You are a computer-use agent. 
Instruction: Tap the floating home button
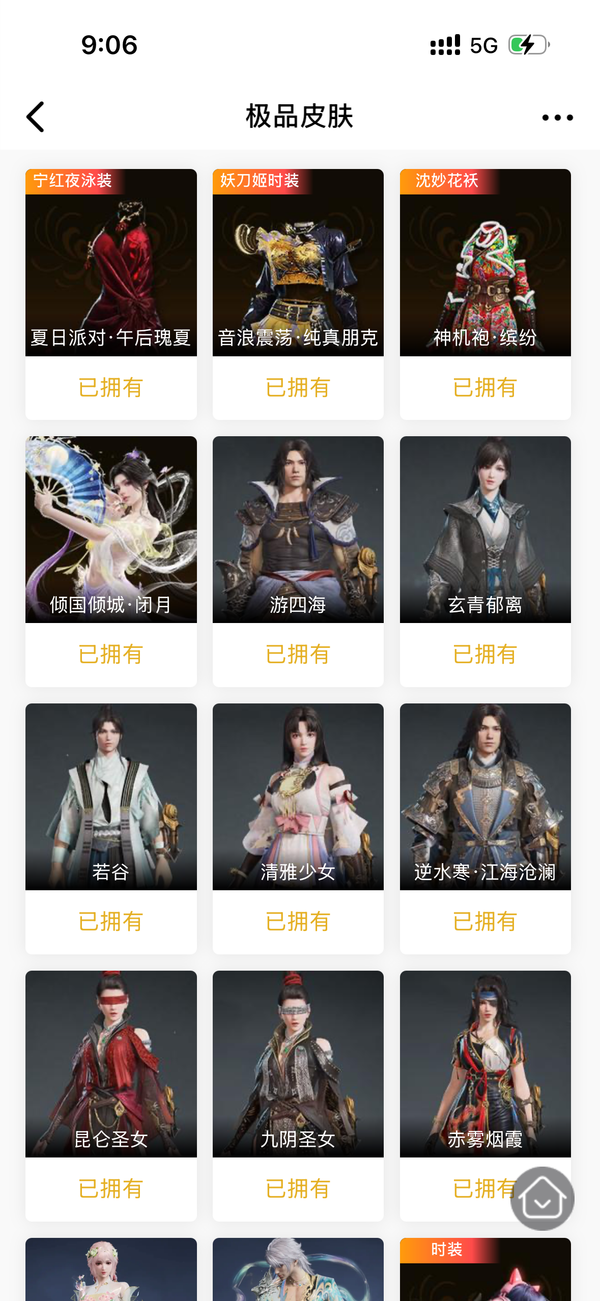coord(542,1198)
